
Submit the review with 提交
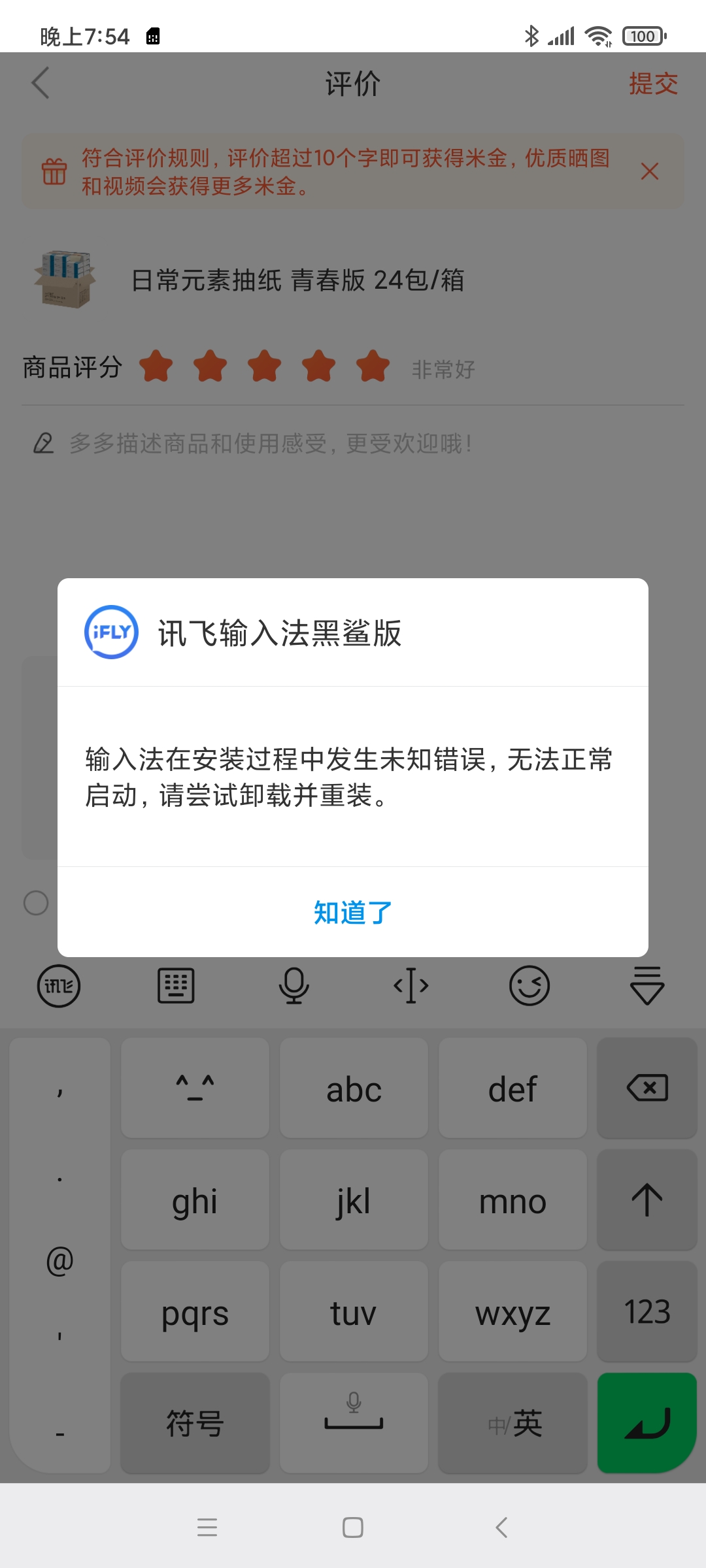click(x=653, y=84)
